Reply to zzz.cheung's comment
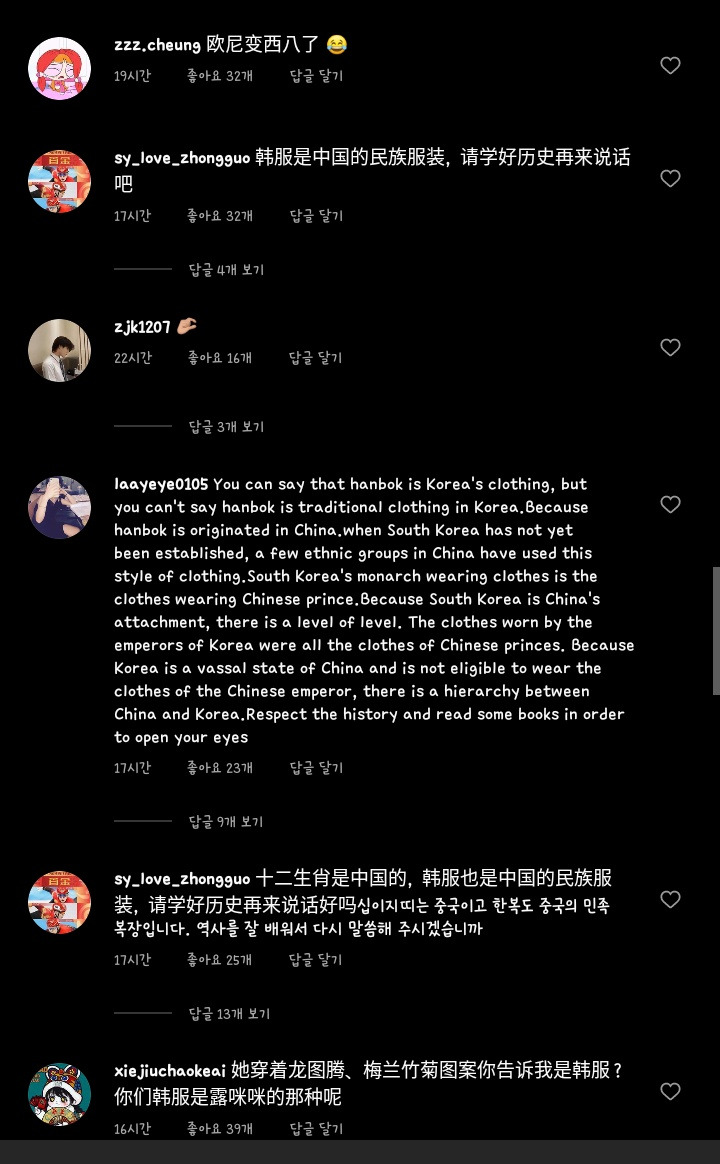Screen dimensions: 720x1164 (x=316, y=76)
